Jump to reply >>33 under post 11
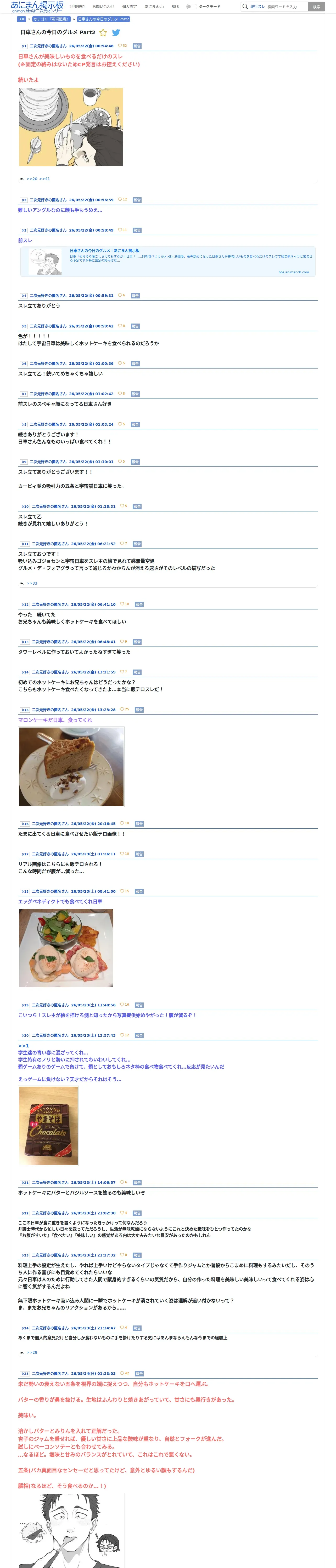 [32, 583]
